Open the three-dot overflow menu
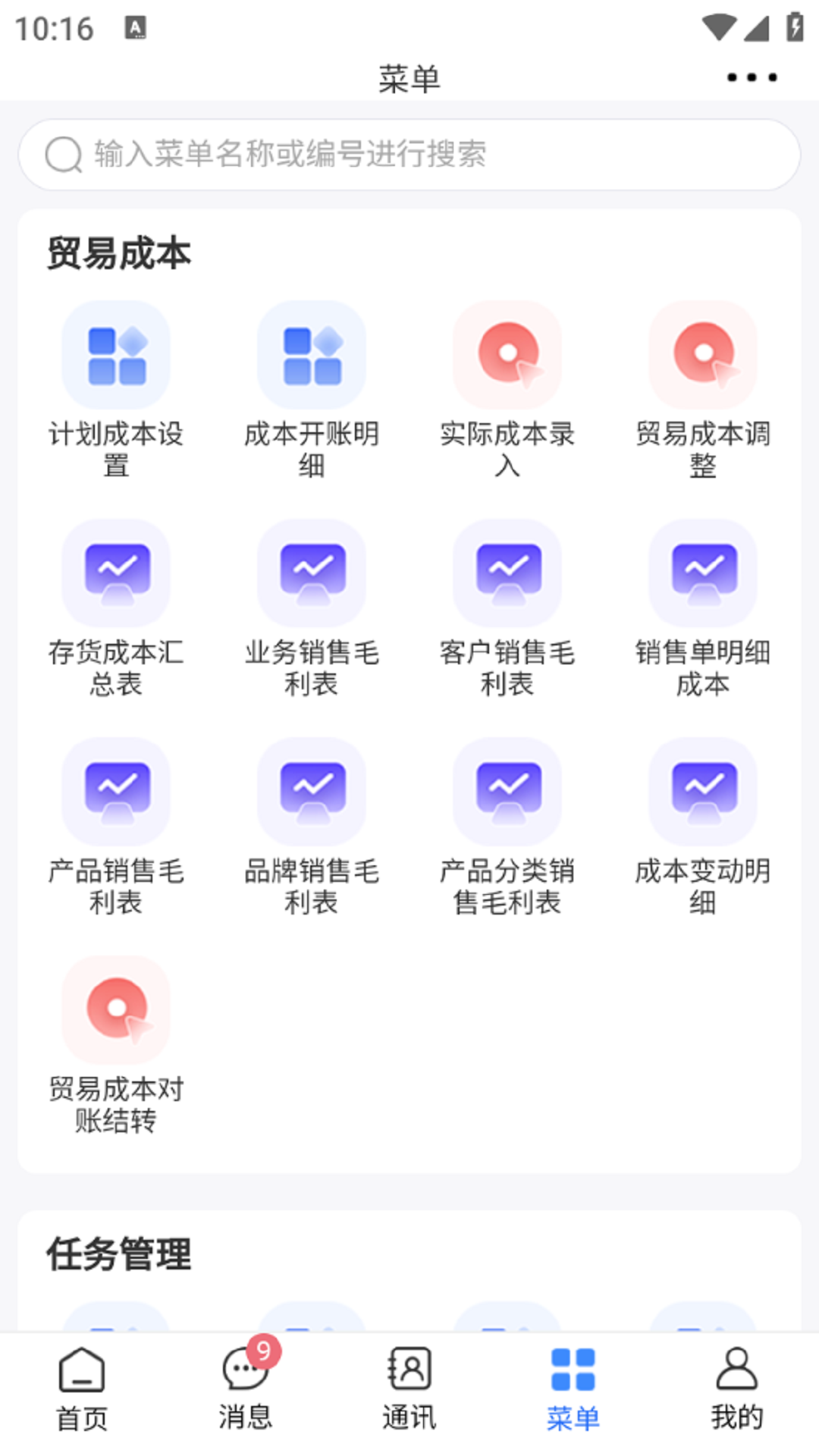The image size is (819, 1456). 752,77
